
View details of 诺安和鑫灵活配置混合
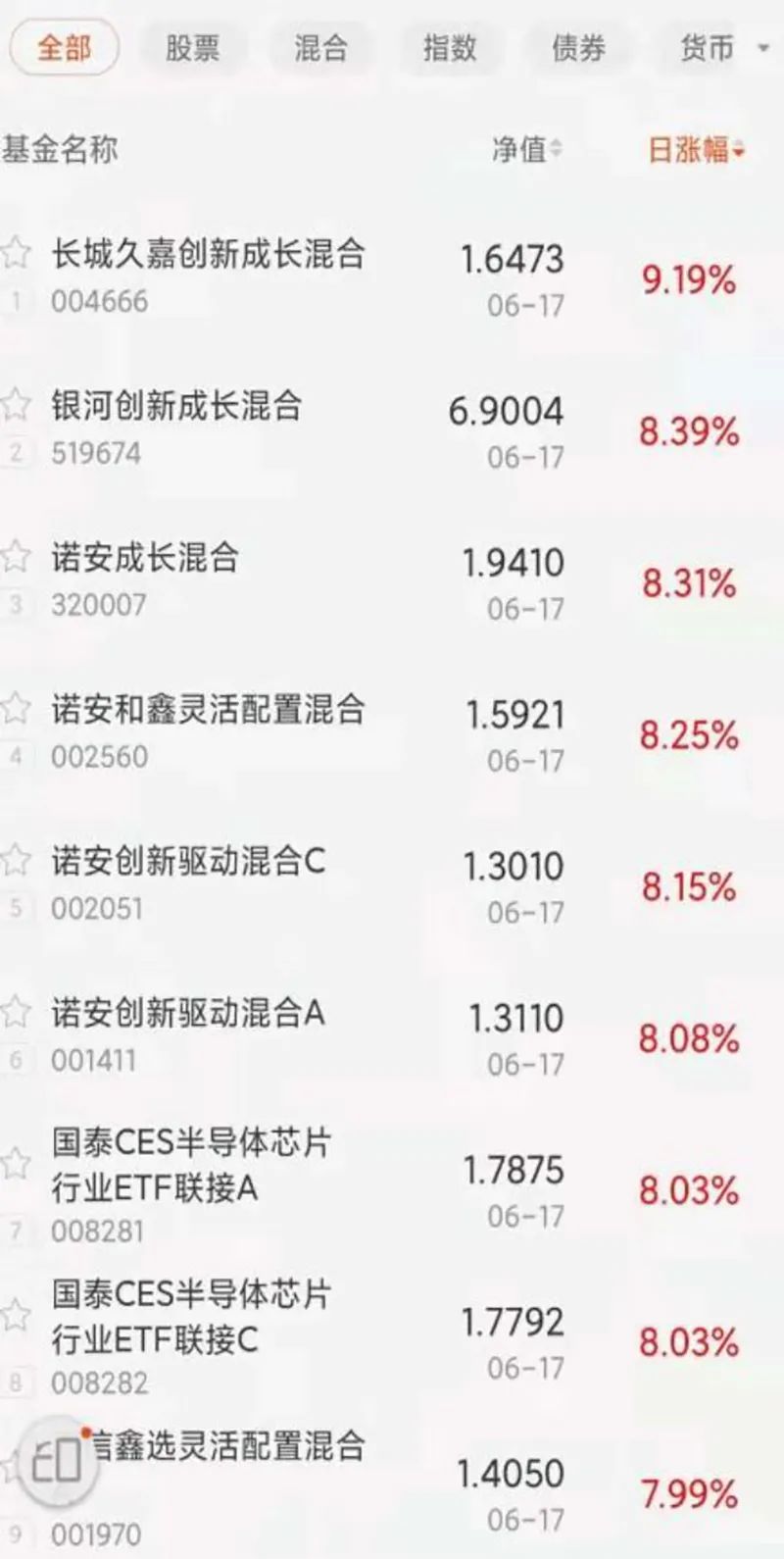(x=208, y=710)
